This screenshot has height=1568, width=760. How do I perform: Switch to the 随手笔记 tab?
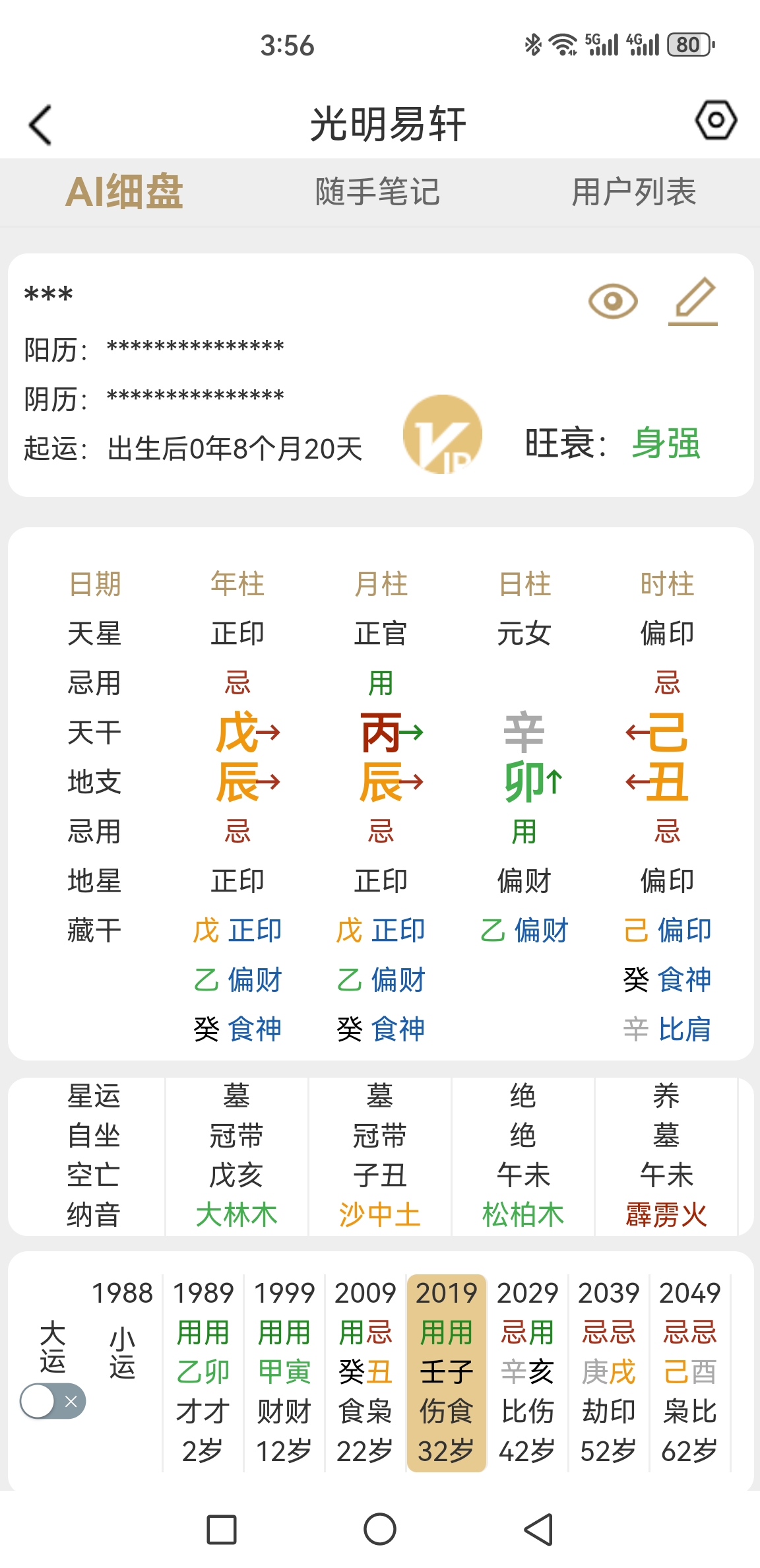click(x=377, y=192)
